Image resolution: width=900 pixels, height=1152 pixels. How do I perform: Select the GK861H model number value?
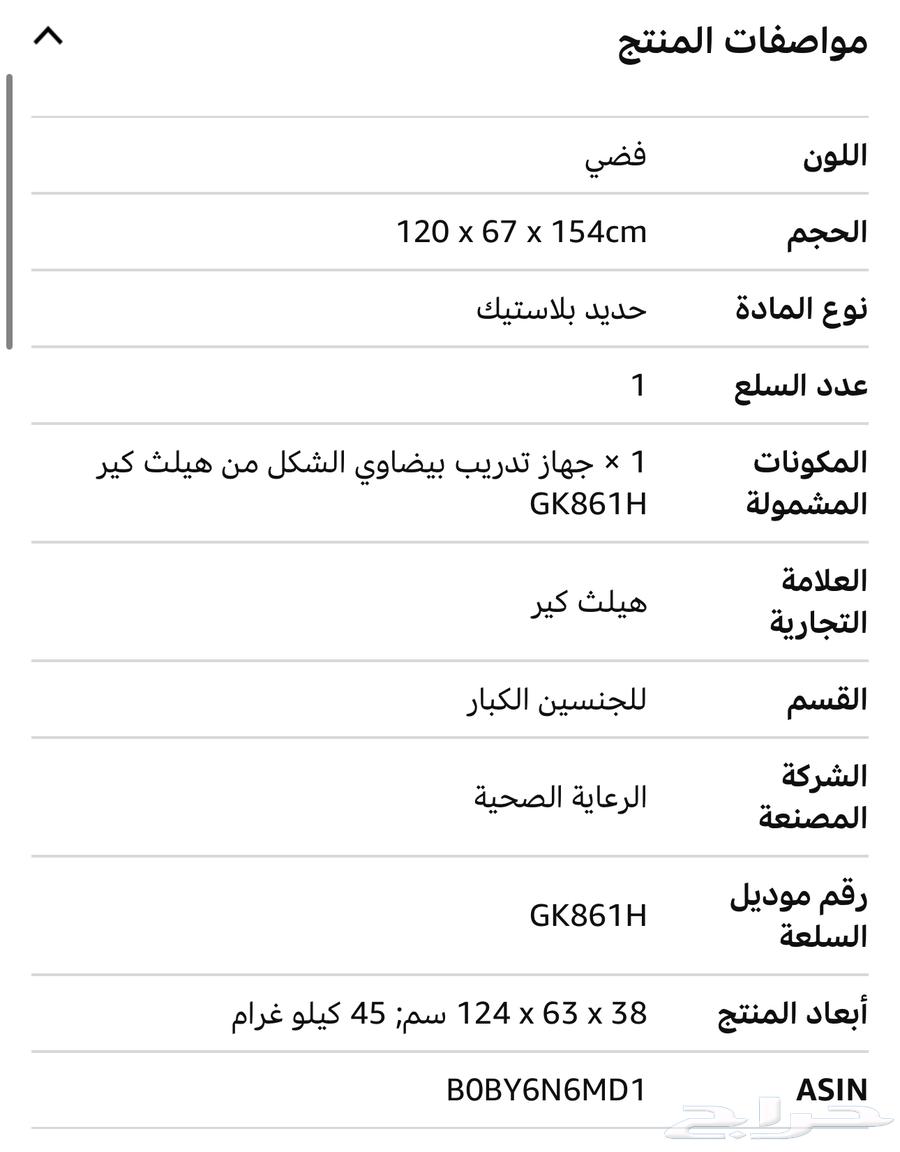590,913
